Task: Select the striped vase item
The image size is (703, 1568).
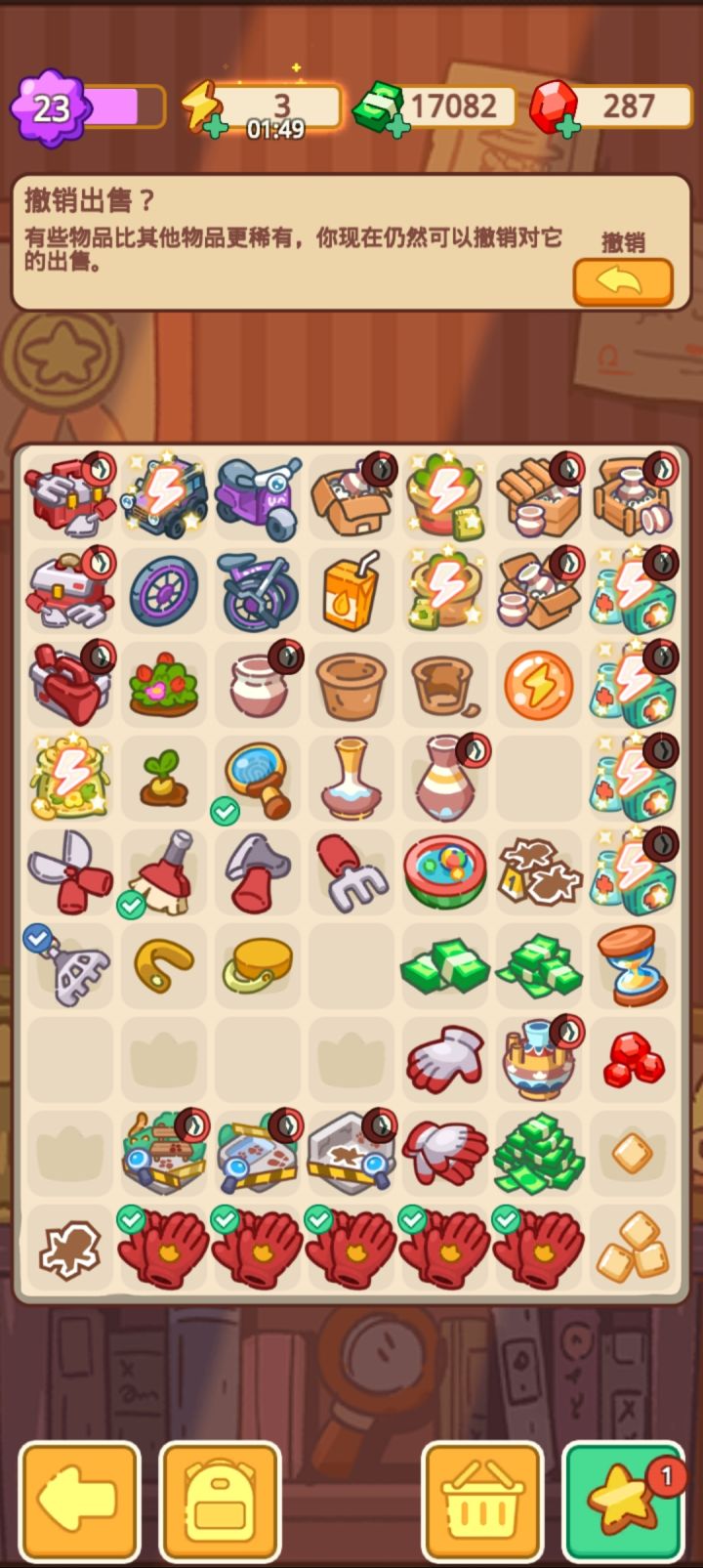Action: click(x=444, y=778)
